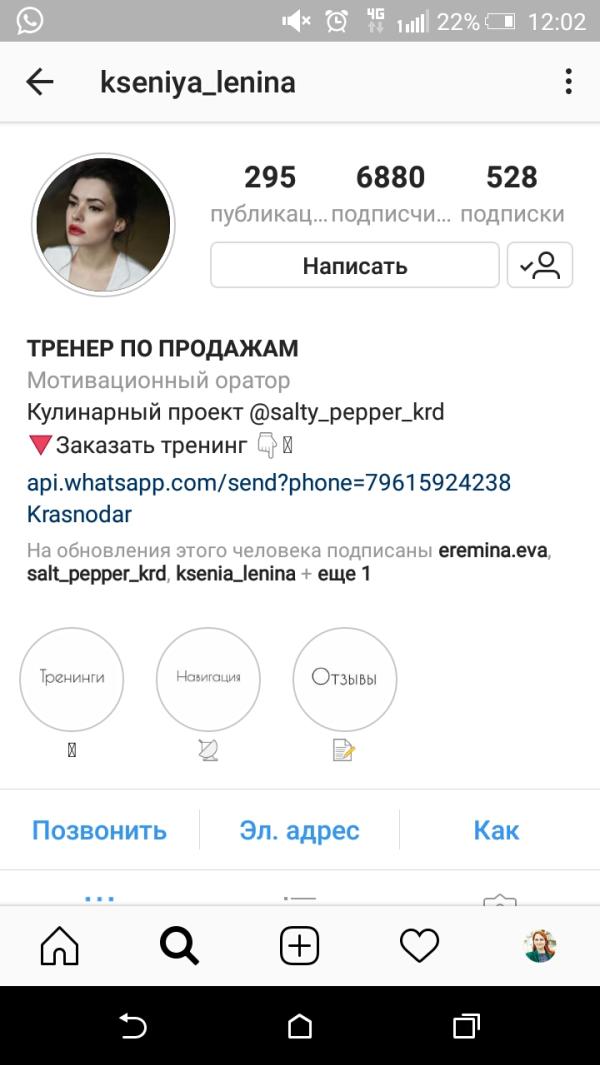The height and width of the screenshot is (1065, 600).
Task: Tap Эл. адрес to email the account
Action: click(x=299, y=830)
